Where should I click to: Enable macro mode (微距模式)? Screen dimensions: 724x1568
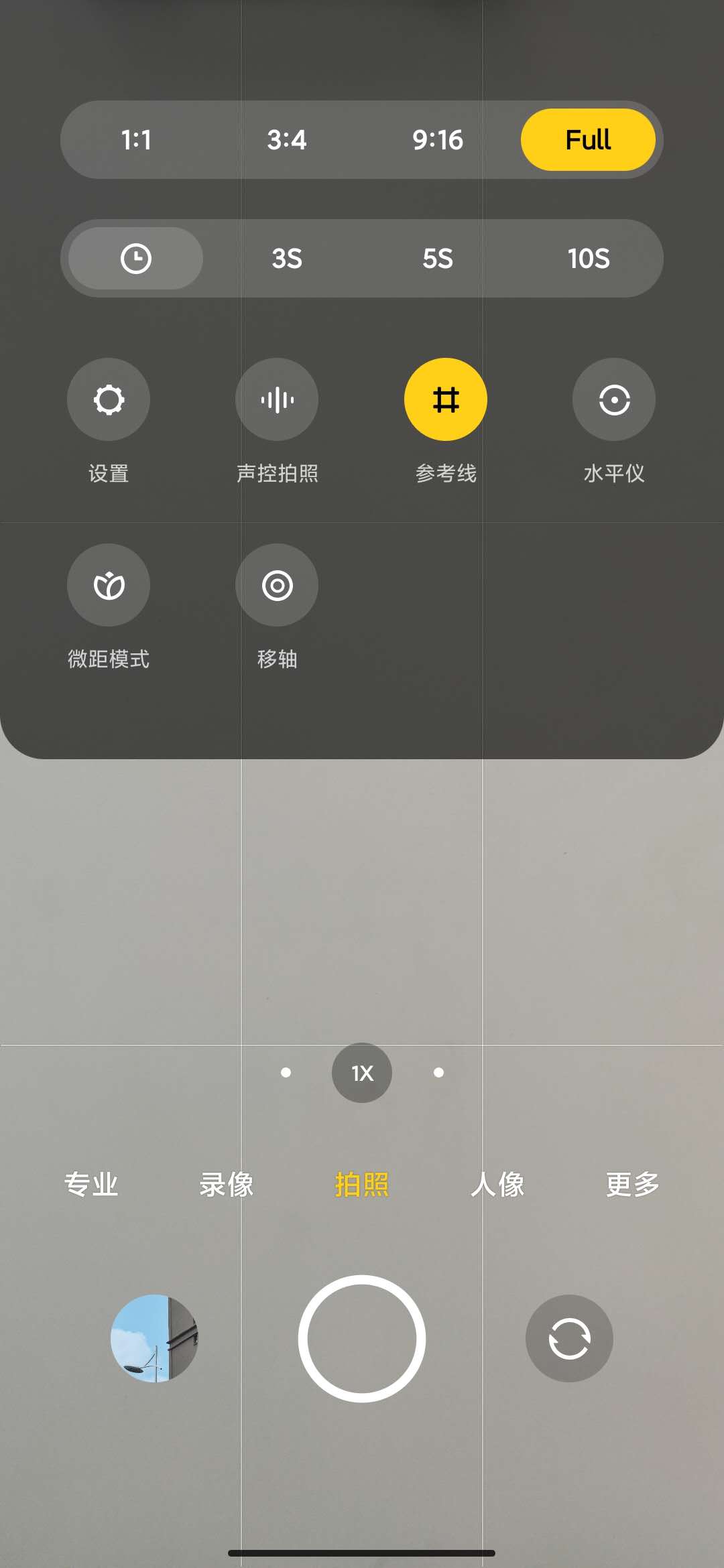click(108, 585)
